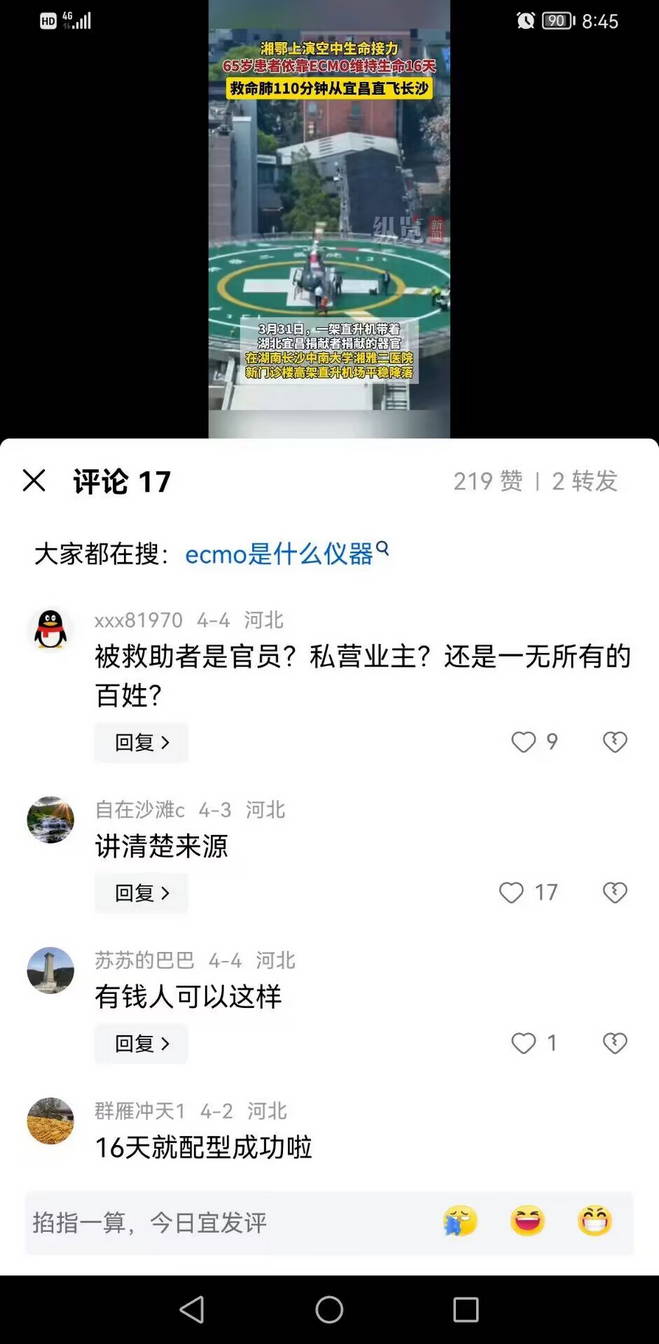
Task: Like the comment by xxx81970
Action: [524, 742]
